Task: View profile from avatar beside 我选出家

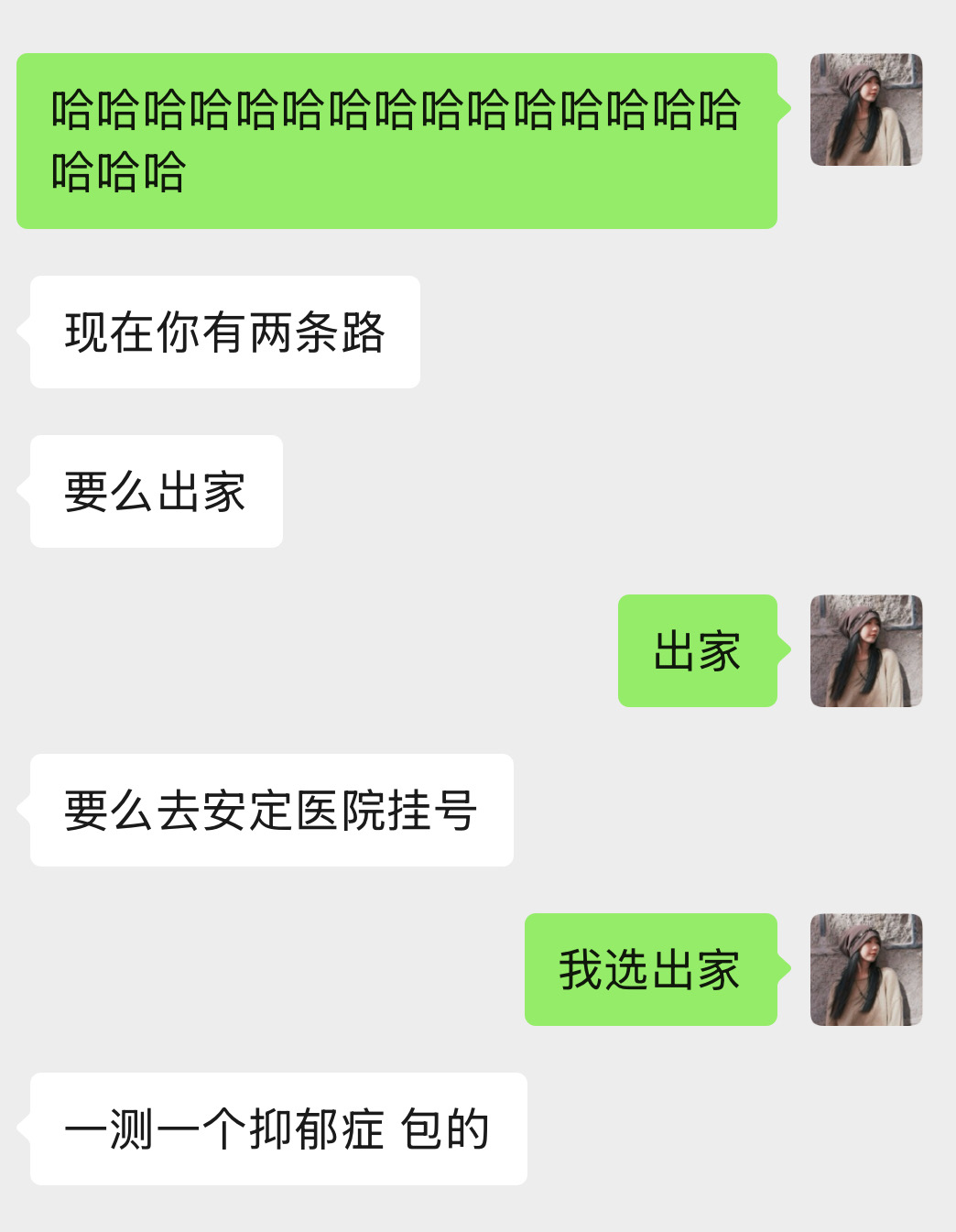Action: coord(865,969)
